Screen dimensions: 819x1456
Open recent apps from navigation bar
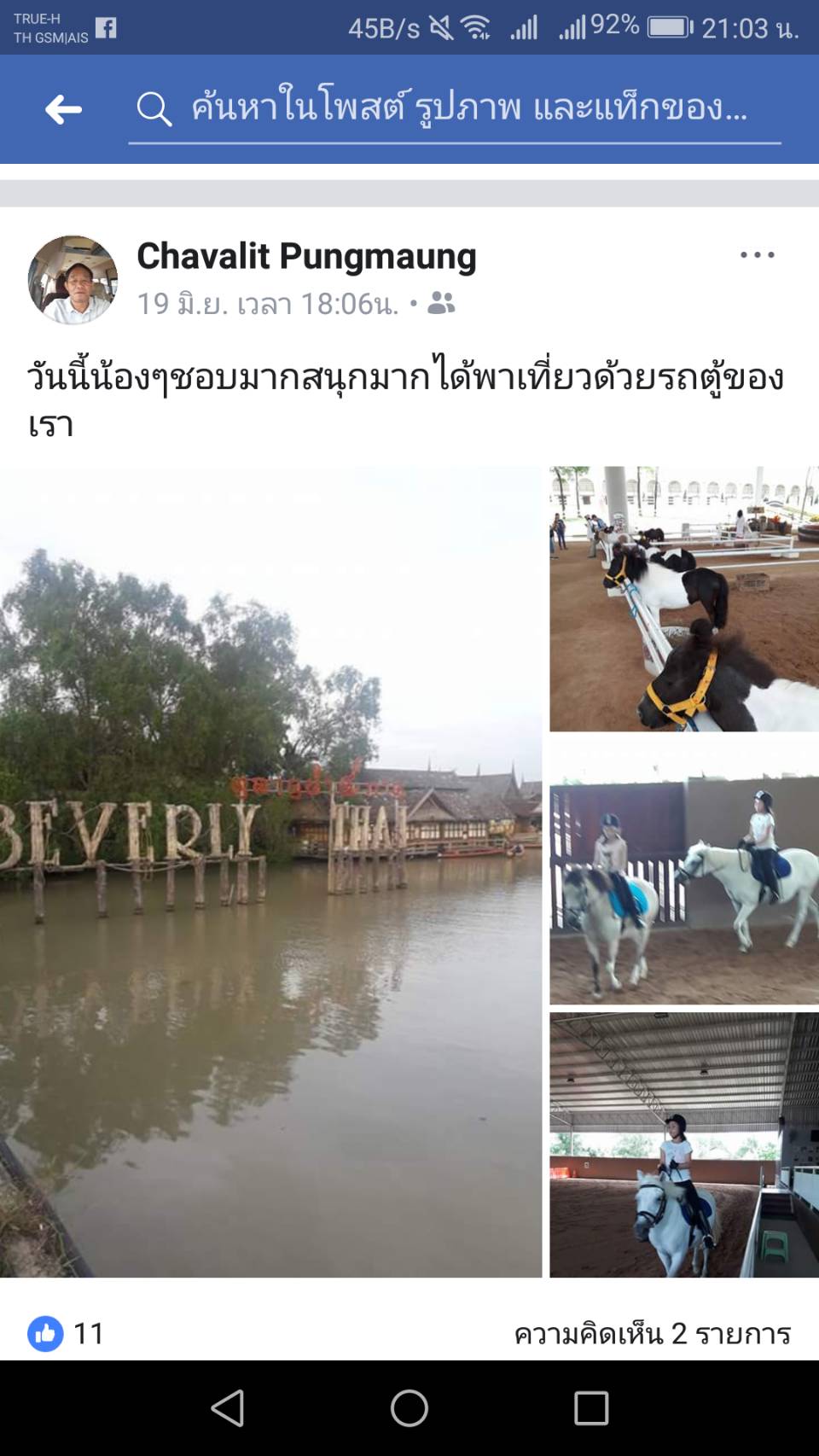pyautogui.click(x=590, y=1408)
